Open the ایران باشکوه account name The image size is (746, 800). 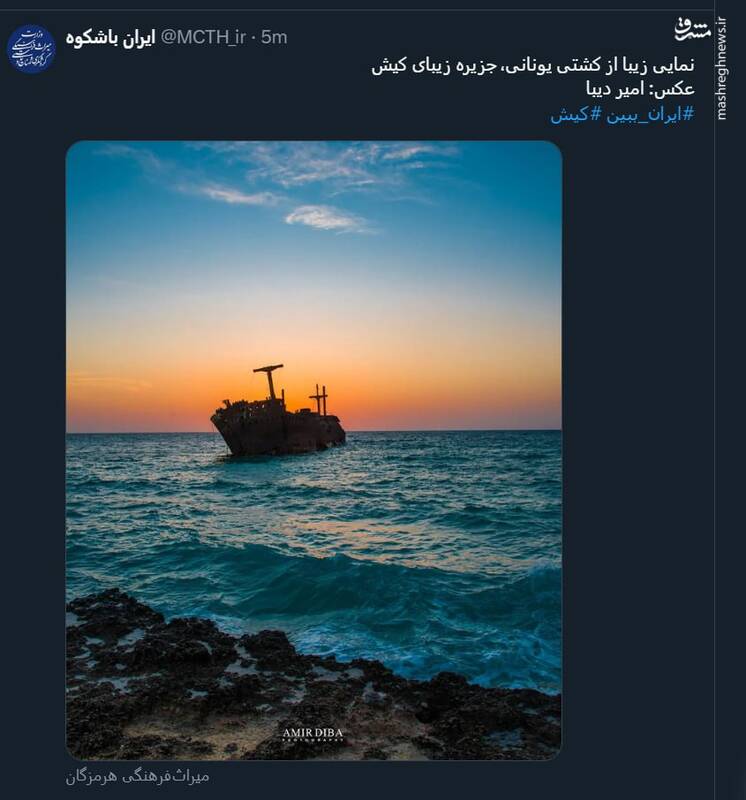click(x=110, y=38)
